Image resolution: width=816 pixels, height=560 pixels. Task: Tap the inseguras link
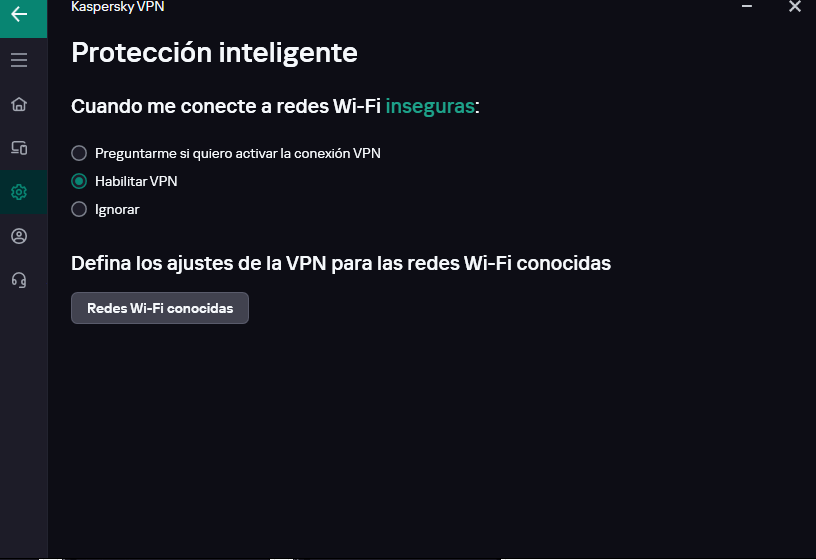click(x=430, y=106)
